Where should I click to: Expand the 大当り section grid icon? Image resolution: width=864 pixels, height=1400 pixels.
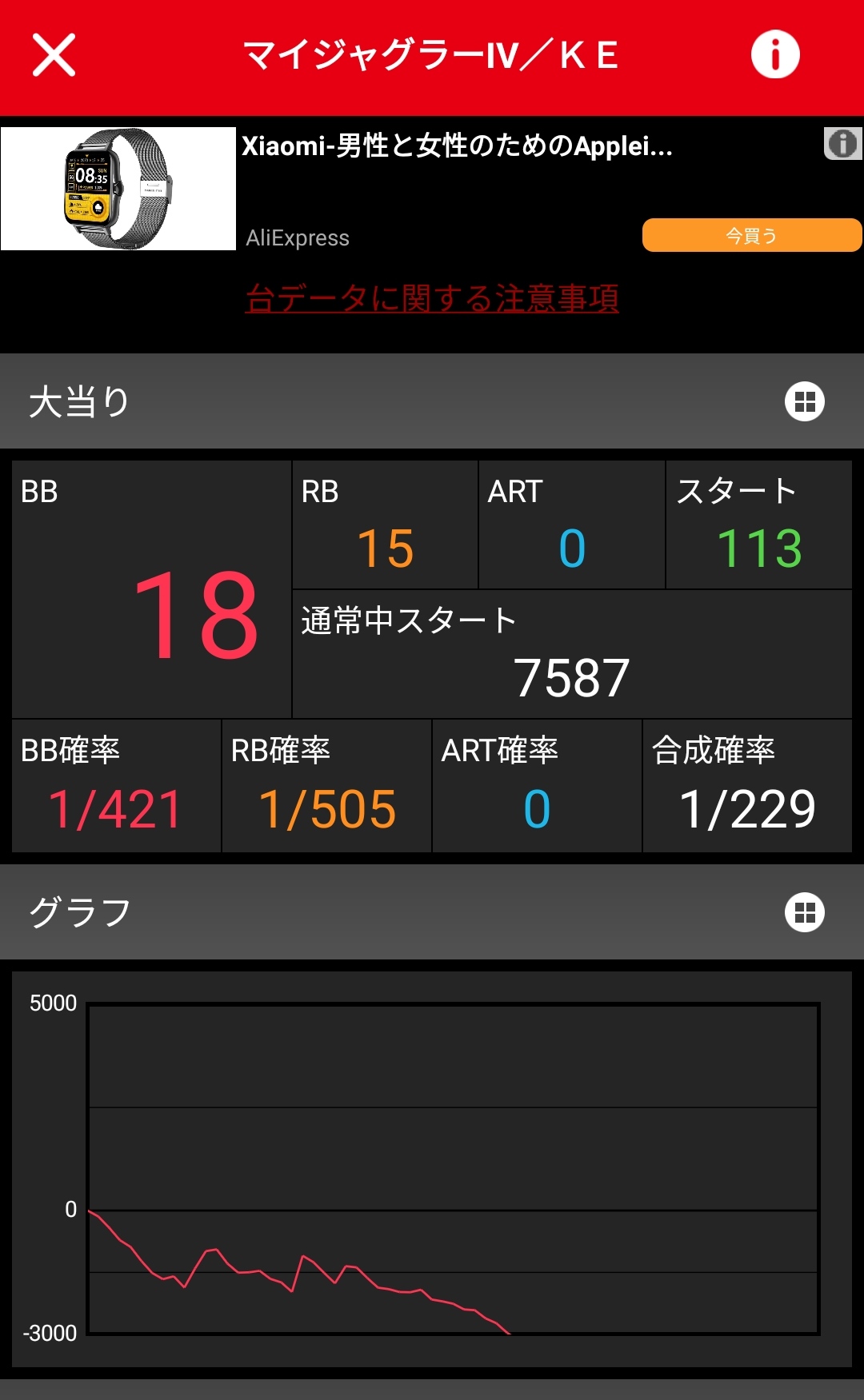coord(804,401)
